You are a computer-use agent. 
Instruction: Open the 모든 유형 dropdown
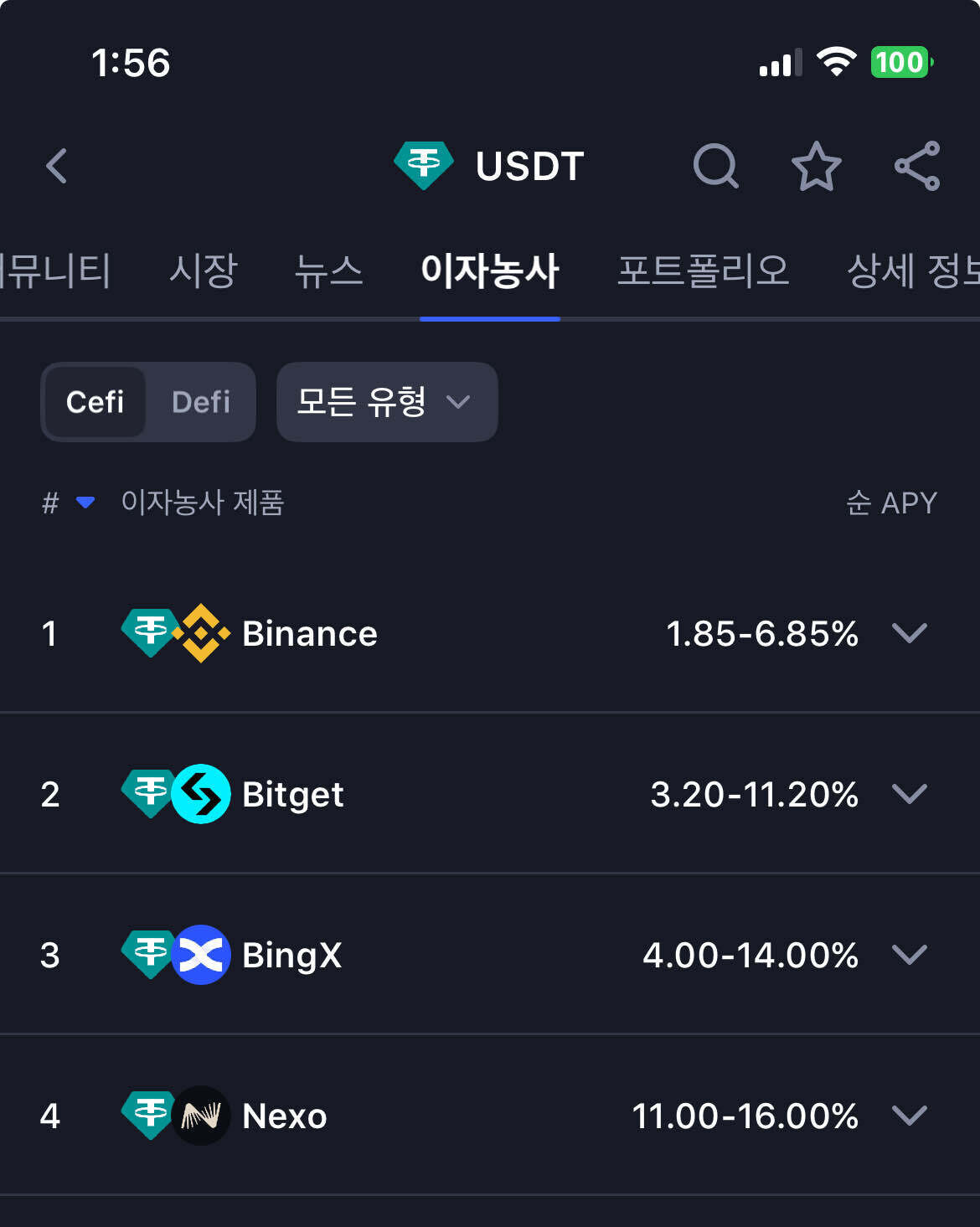point(387,402)
